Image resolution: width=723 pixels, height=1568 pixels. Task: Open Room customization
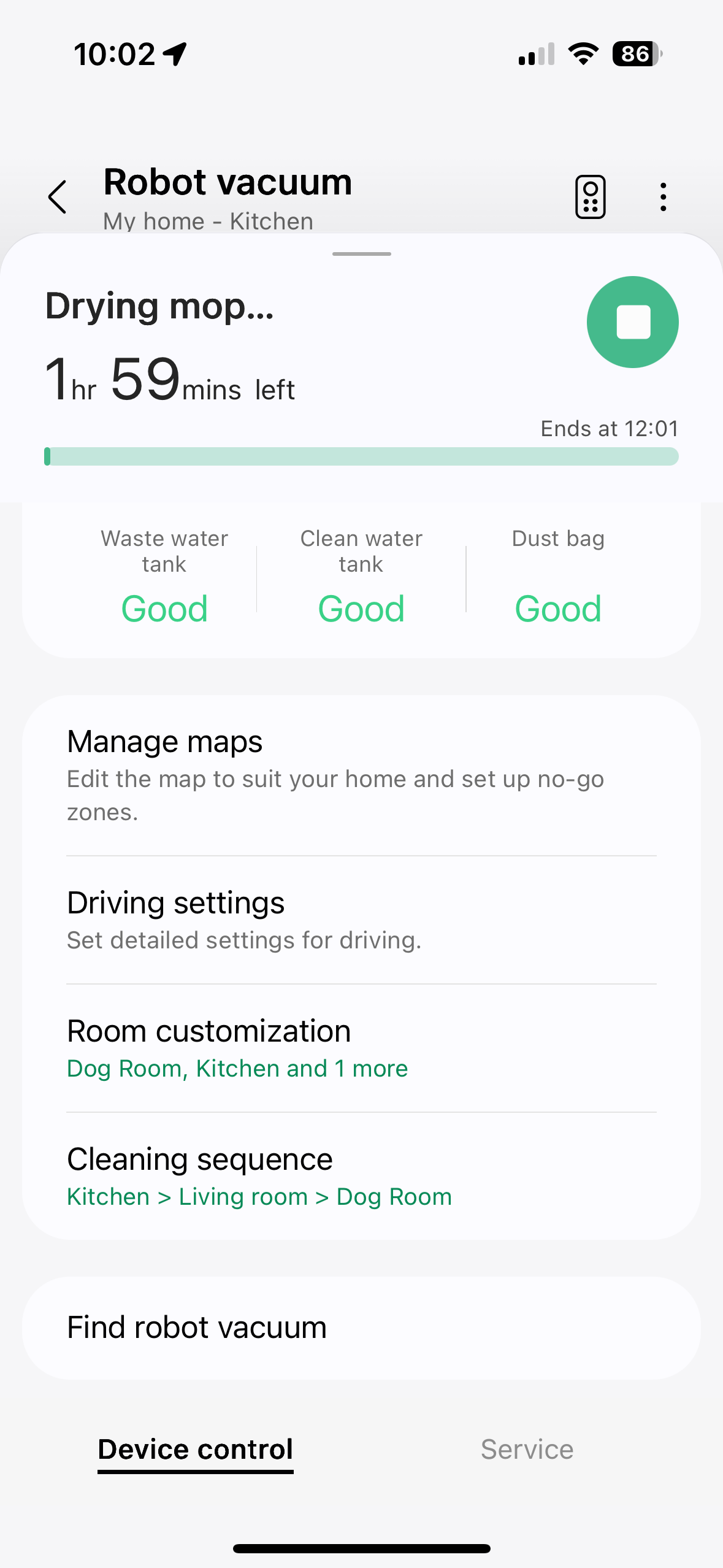[361, 1048]
